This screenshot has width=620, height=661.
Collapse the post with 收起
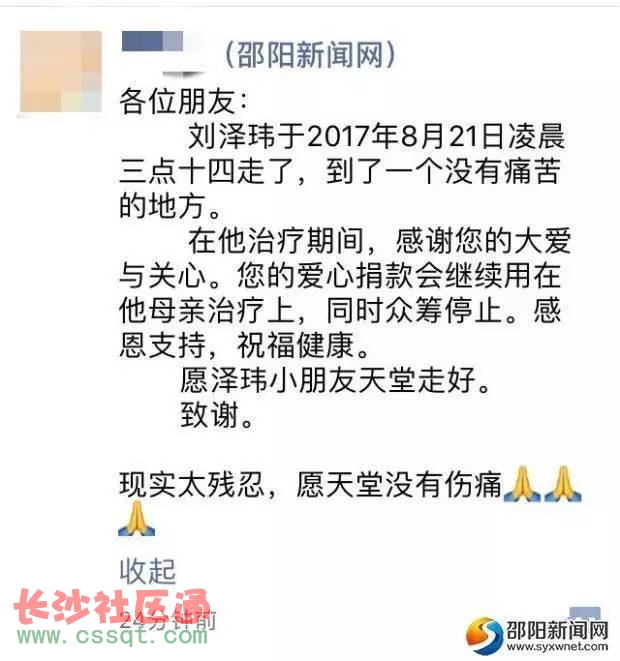click(x=147, y=570)
